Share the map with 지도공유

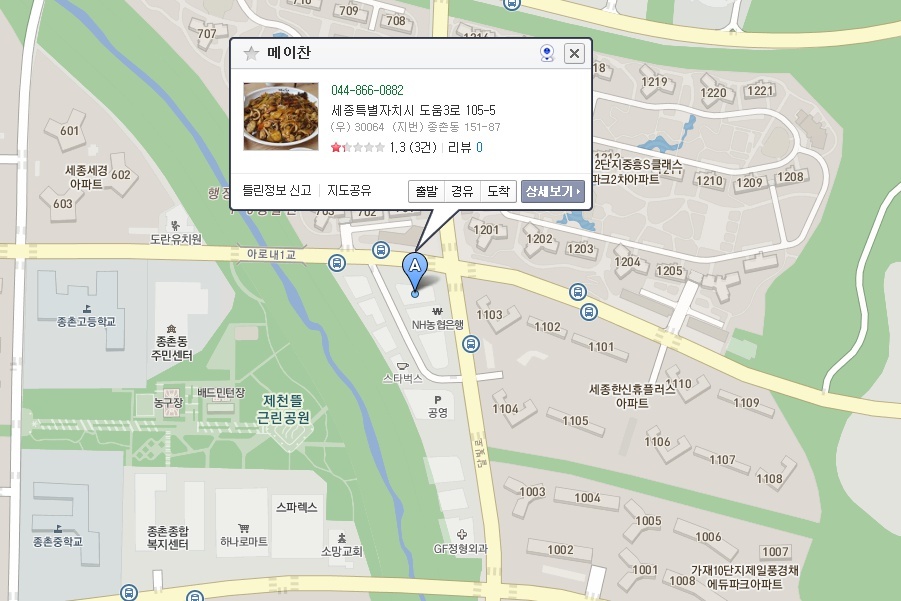349,190
